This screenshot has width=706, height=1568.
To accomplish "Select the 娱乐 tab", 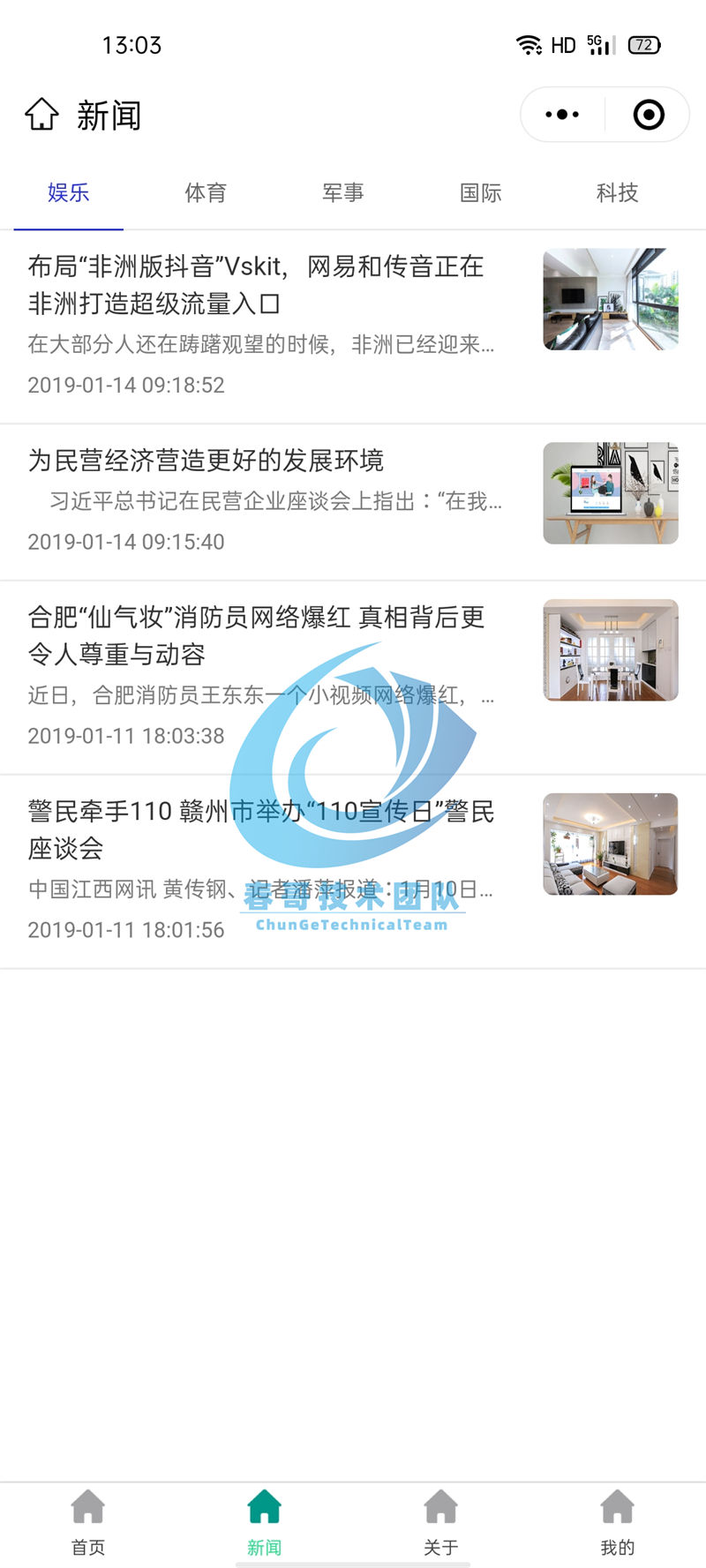I will coord(69,192).
